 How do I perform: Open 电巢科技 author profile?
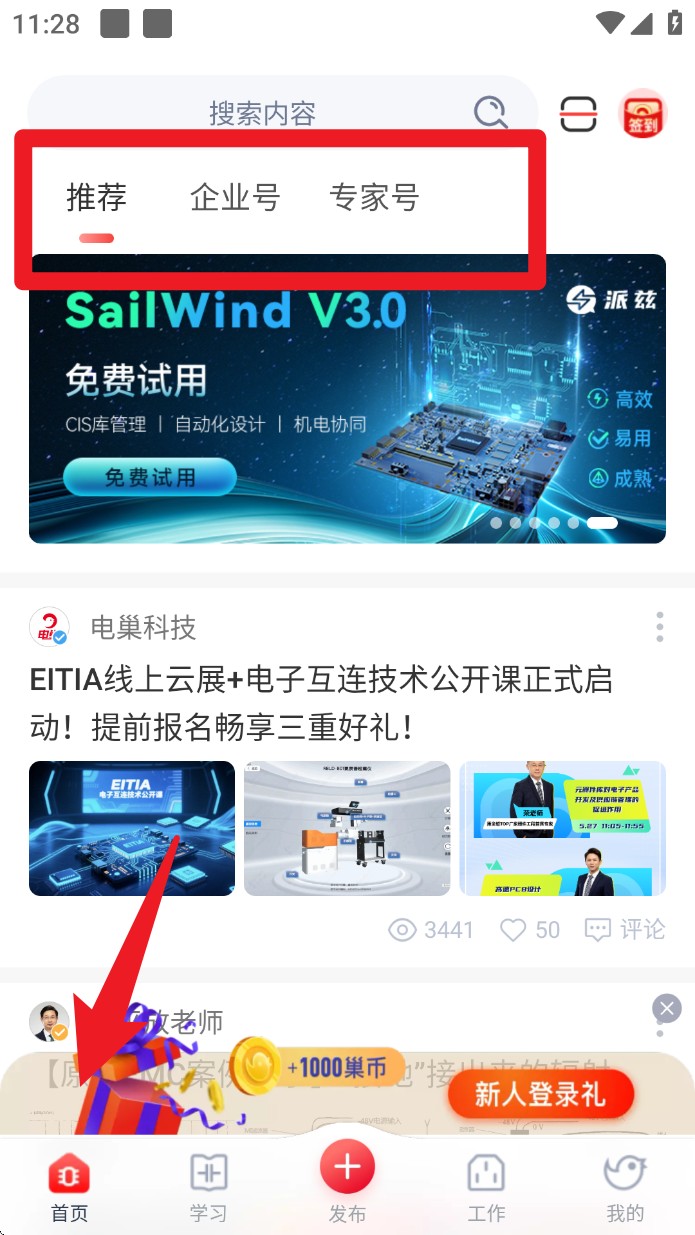142,627
